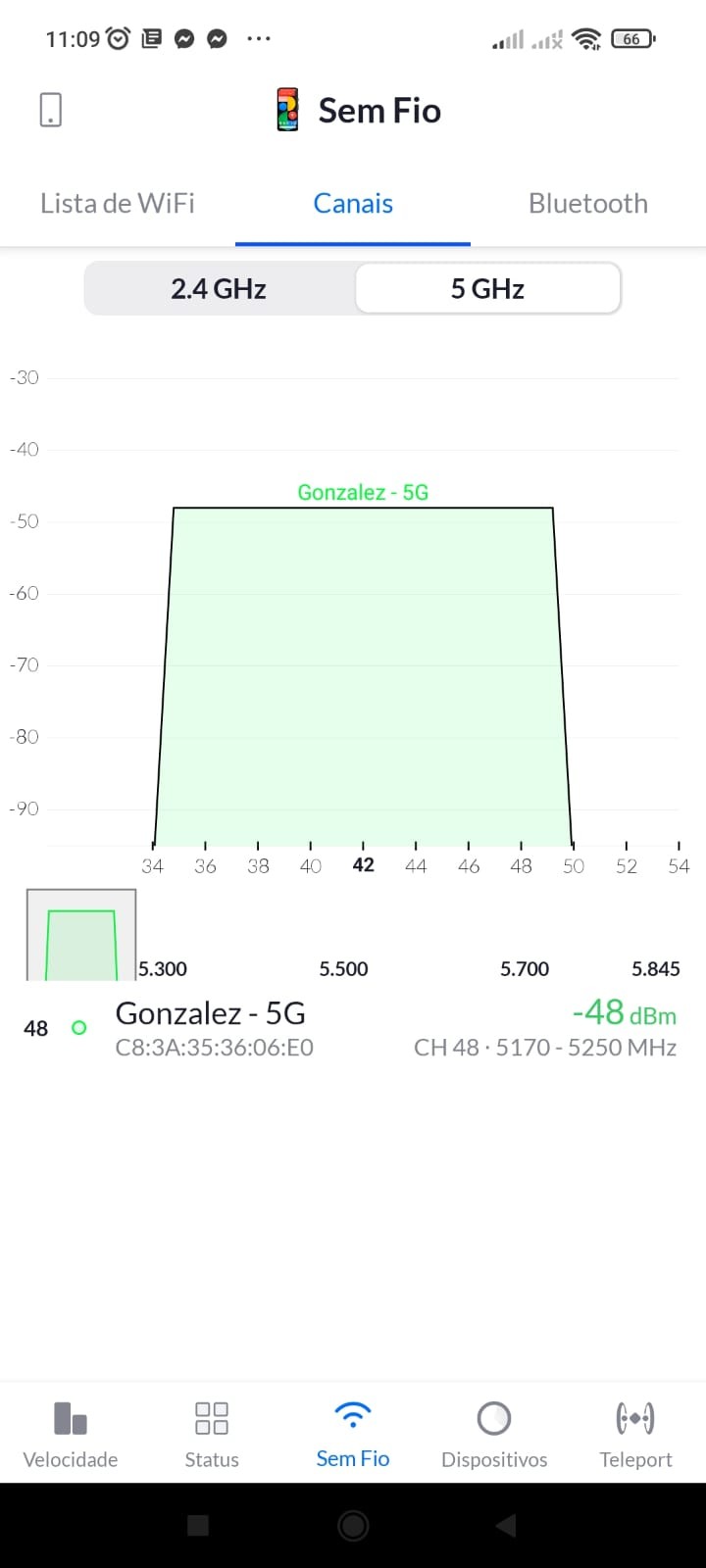Open the device icon in the header

tap(51, 110)
